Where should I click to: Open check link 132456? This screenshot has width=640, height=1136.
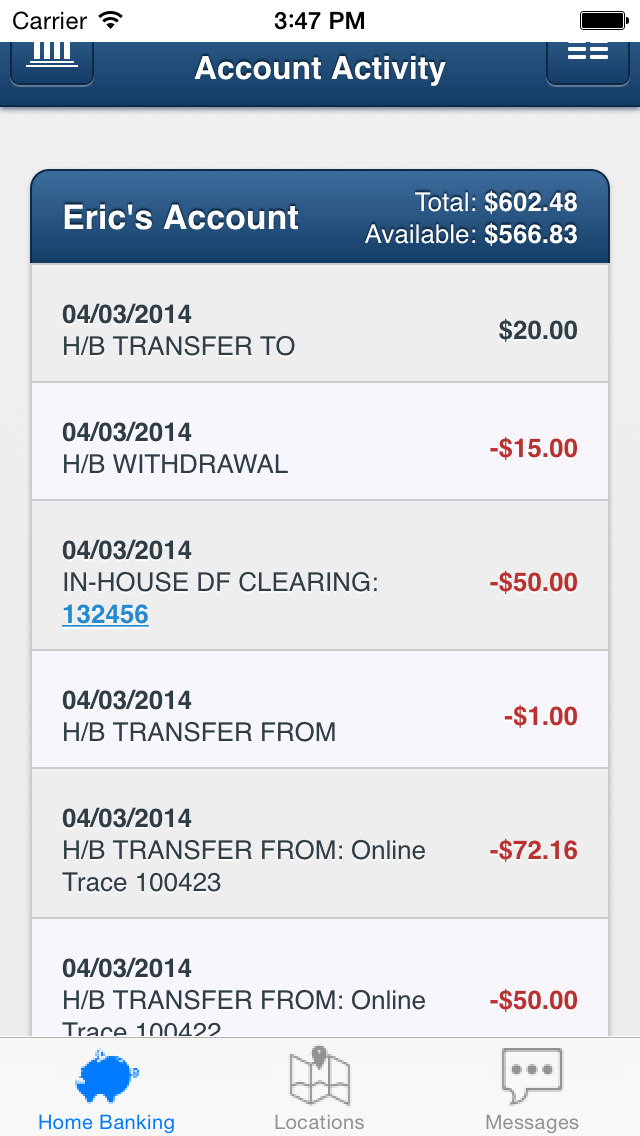coord(105,614)
